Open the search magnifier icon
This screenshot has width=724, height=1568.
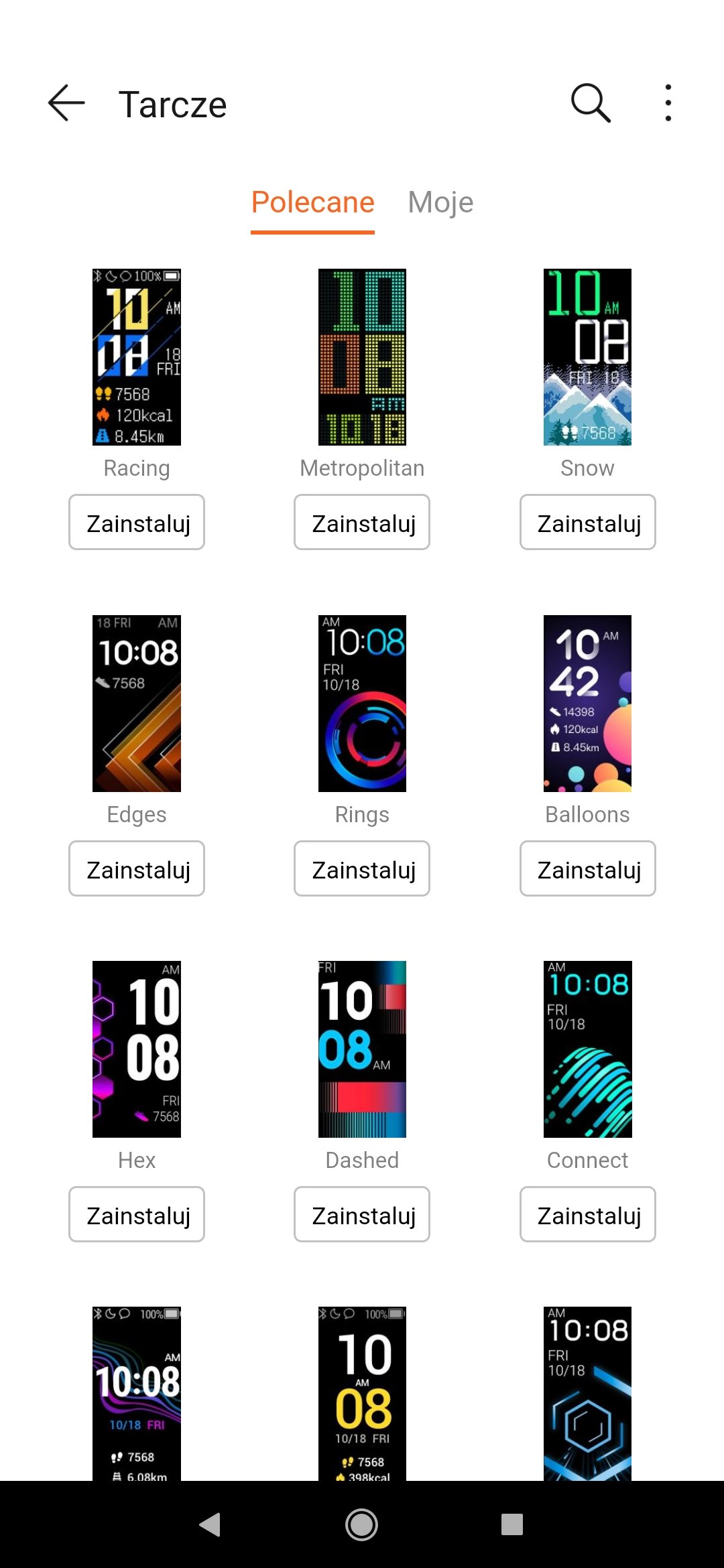[x=591, y=103]
